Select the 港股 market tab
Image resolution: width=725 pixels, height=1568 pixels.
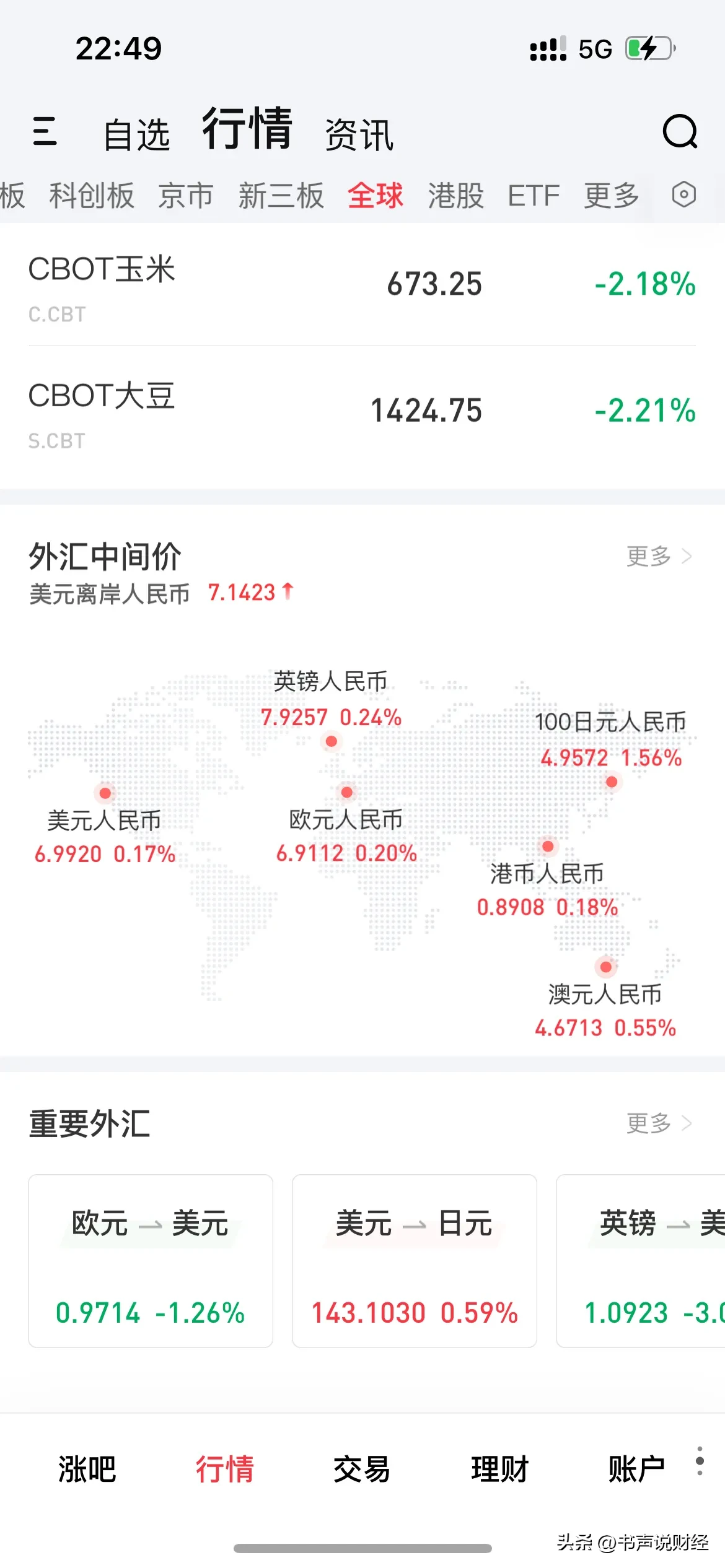pos(456,196)
